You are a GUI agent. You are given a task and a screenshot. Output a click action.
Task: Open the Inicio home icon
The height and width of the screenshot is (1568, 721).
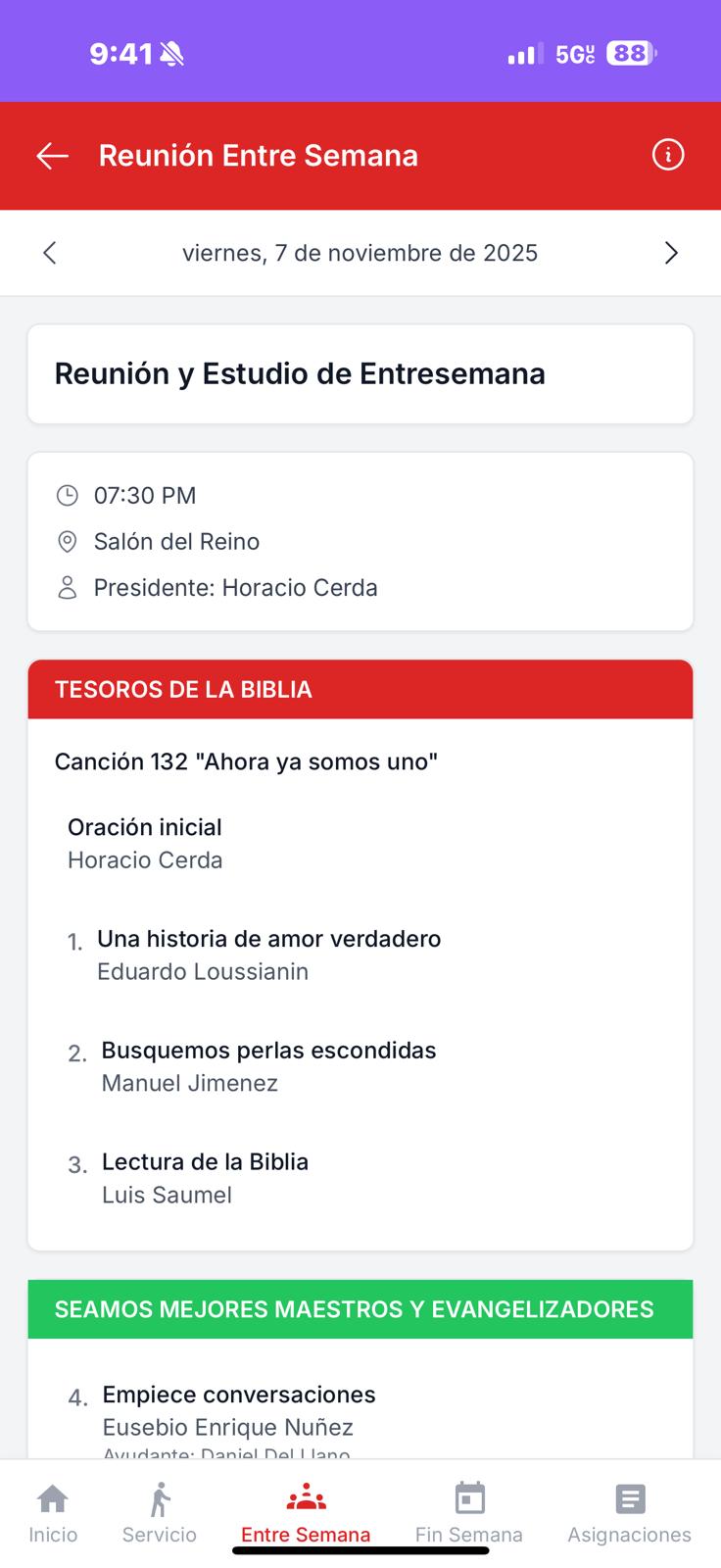[52, 1497]
